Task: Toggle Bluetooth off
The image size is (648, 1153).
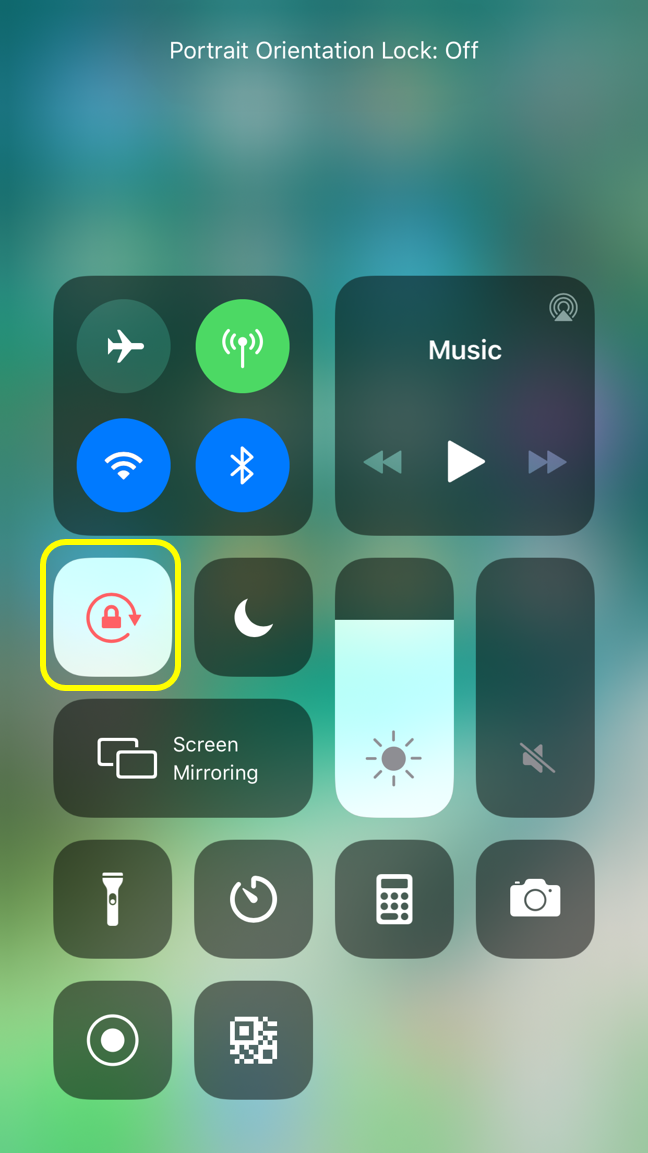Action: click(x=242, y=465)
